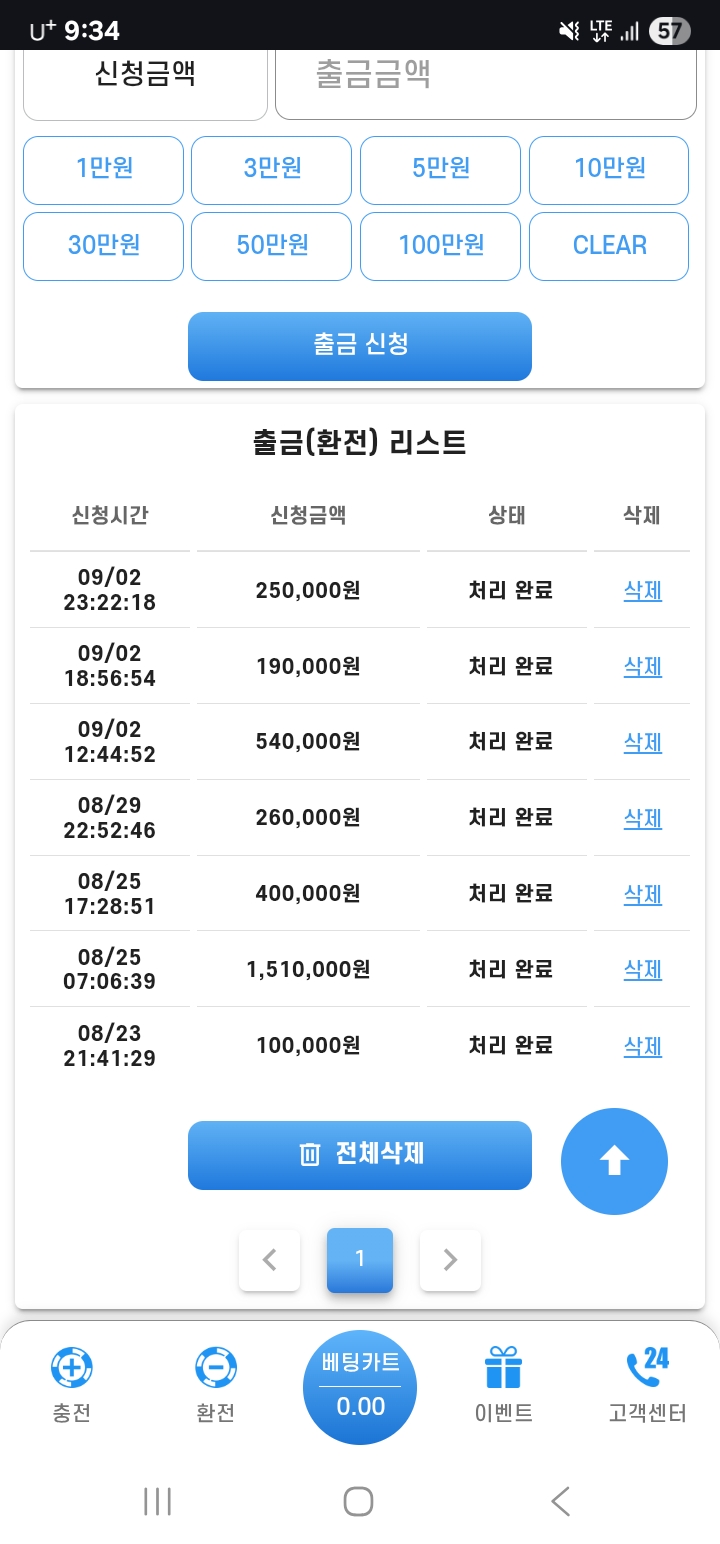
Task: Go to the previous page arrow
Action: tap(269, 1260)
